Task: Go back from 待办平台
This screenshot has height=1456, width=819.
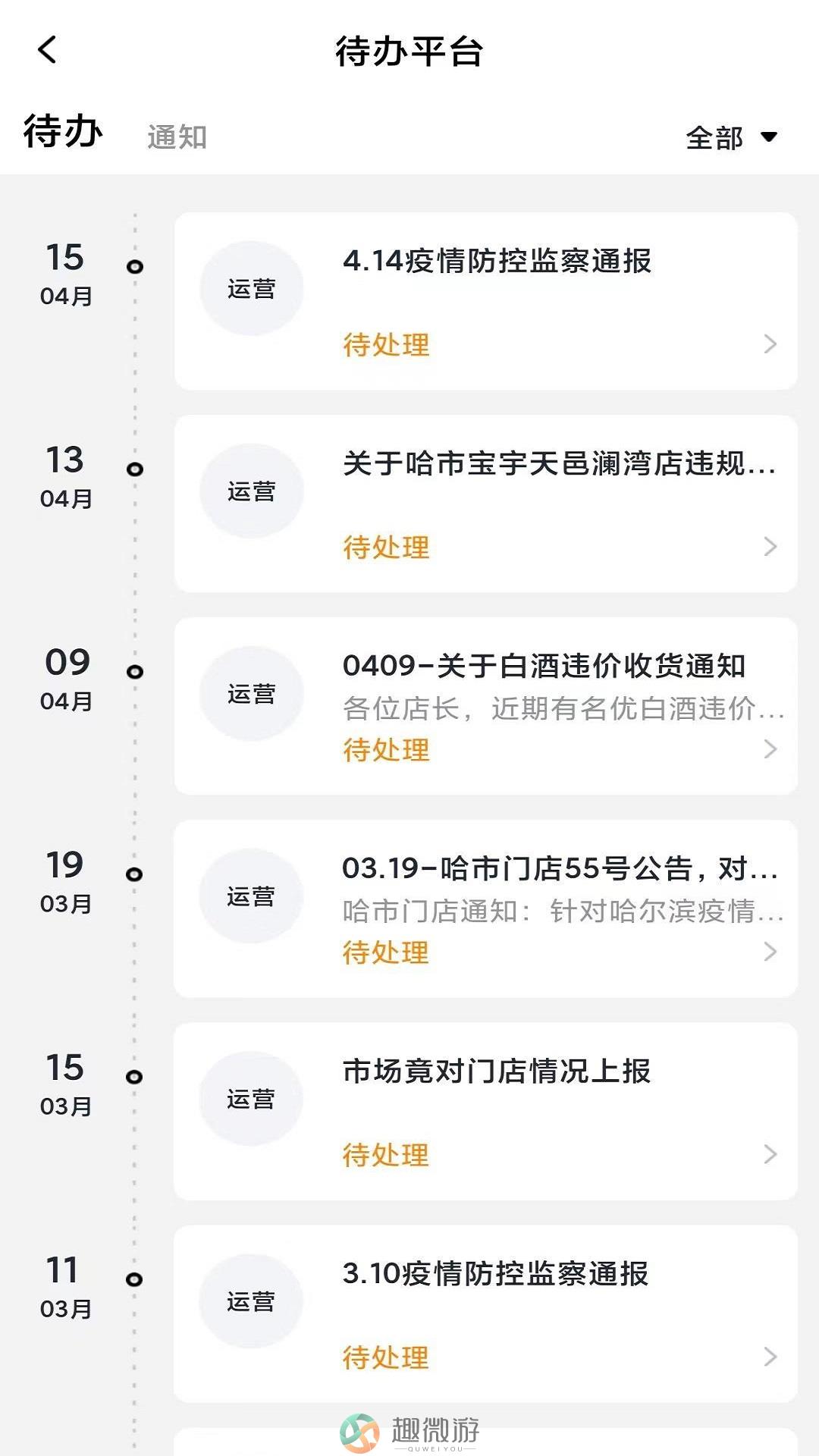Action: coord(47,50)
